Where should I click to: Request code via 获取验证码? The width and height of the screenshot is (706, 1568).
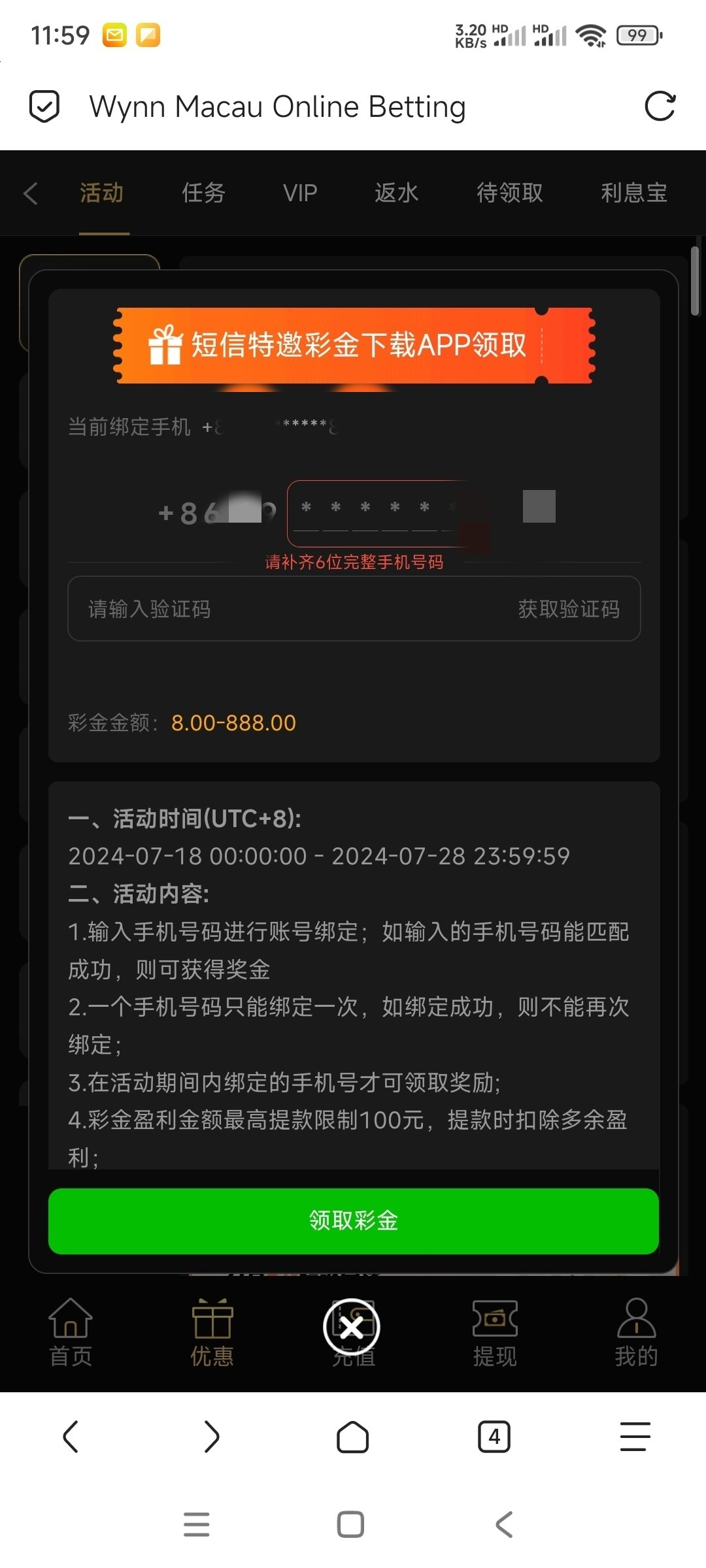coord(569,609)
